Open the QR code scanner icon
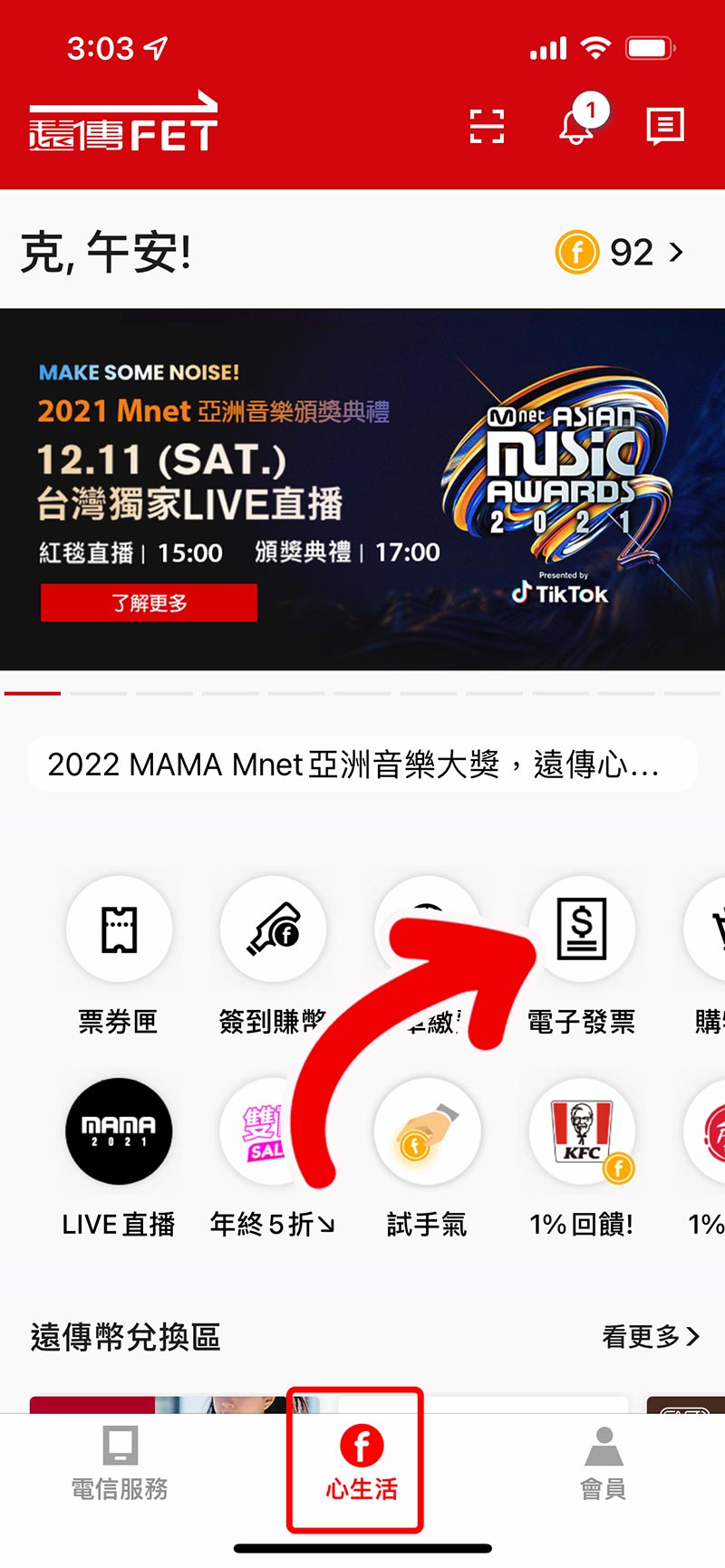Image resolution: width=725 pixels, height=1568 pixels. click(x=487, y=127)
